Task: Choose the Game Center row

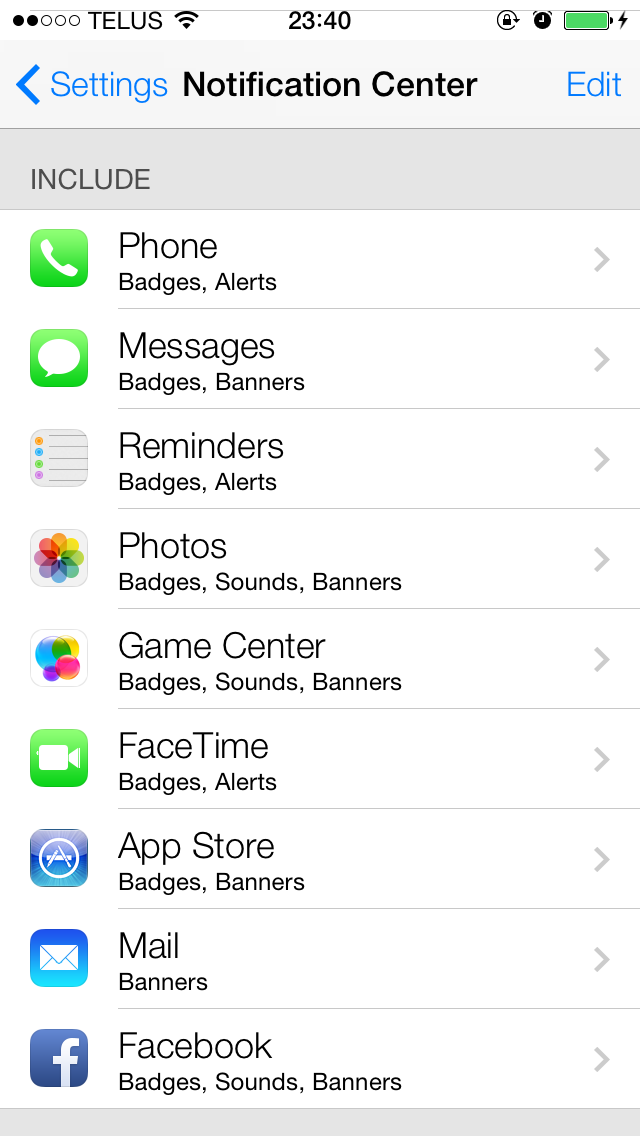Action: click(x=320, y=659)
